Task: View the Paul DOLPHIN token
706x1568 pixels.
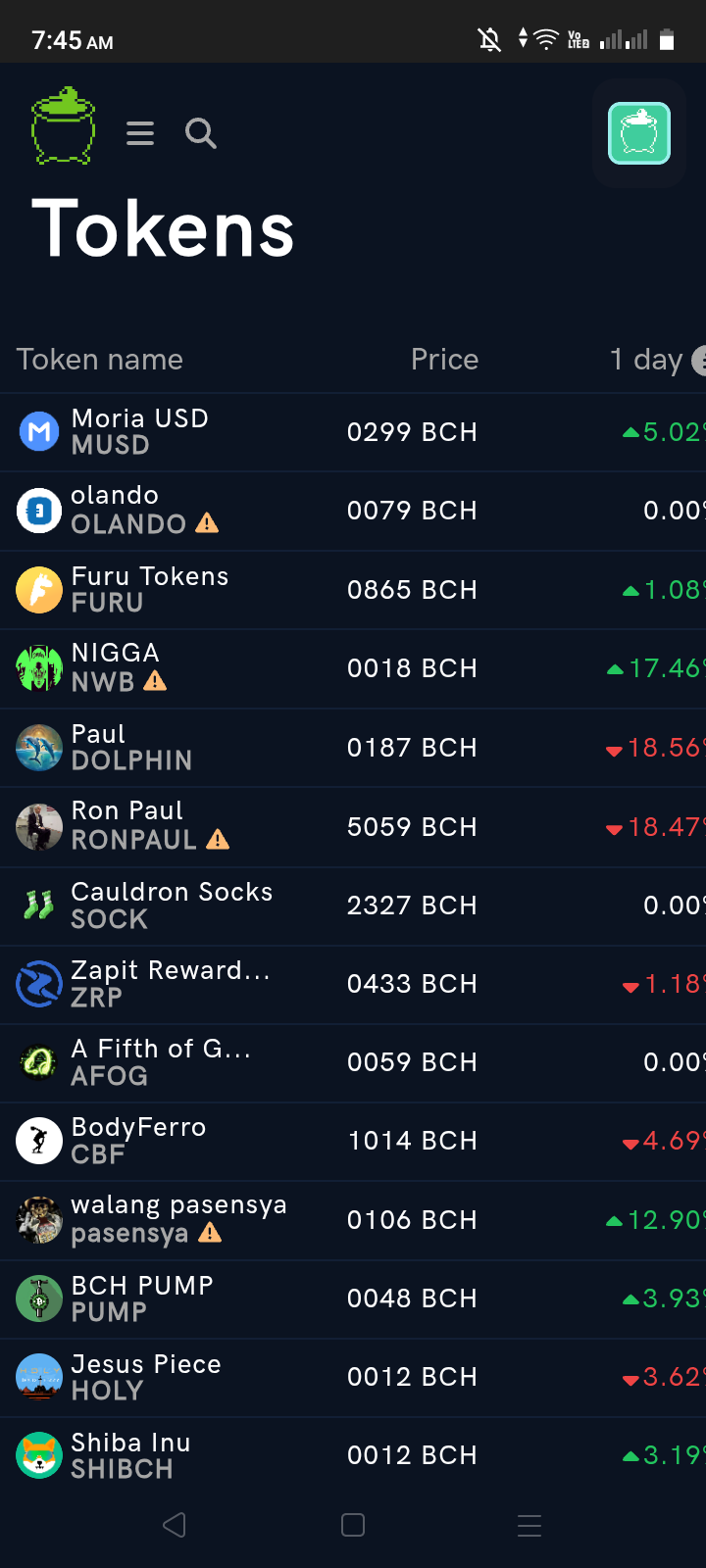Action: 353,748
